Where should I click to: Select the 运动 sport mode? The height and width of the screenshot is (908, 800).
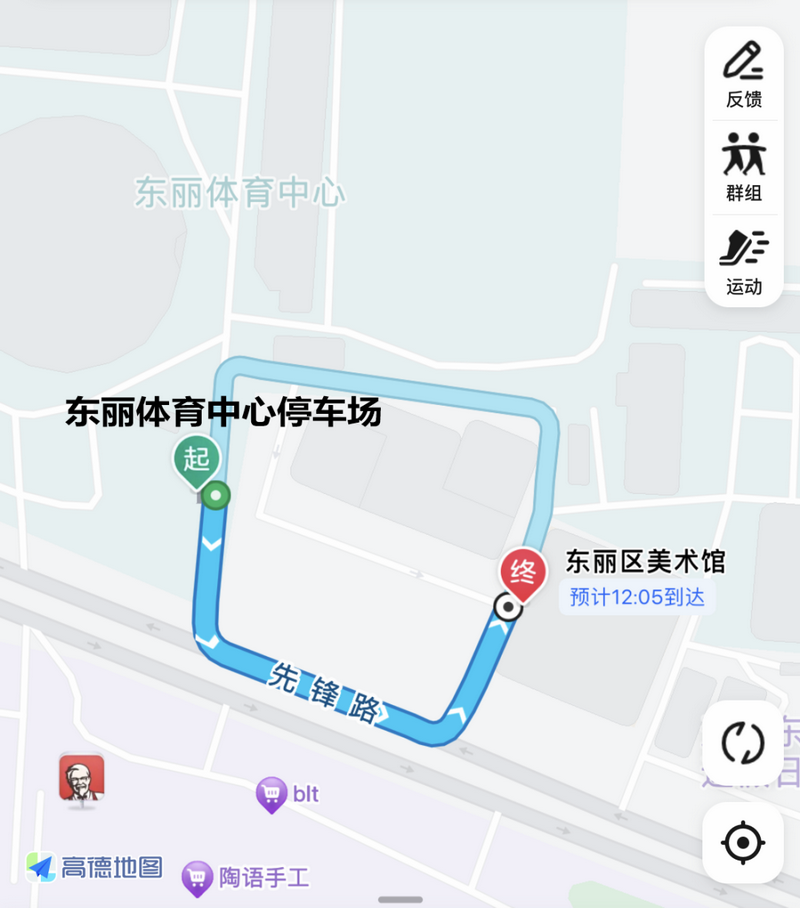point(743,260)
